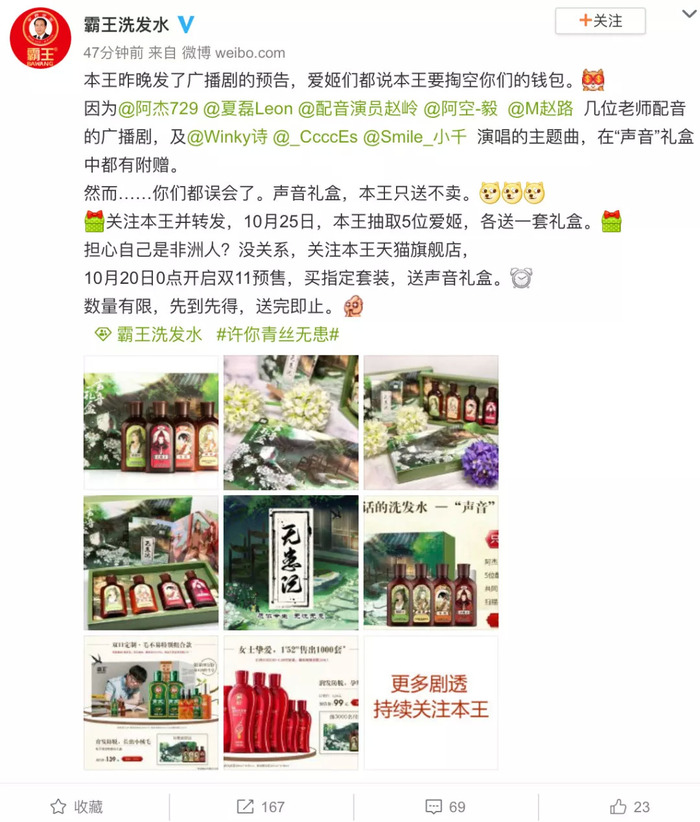Open 霸王洗发水 profile avatar
The height and width of the screenshot is (822, 700).
(x=40, y=37)
